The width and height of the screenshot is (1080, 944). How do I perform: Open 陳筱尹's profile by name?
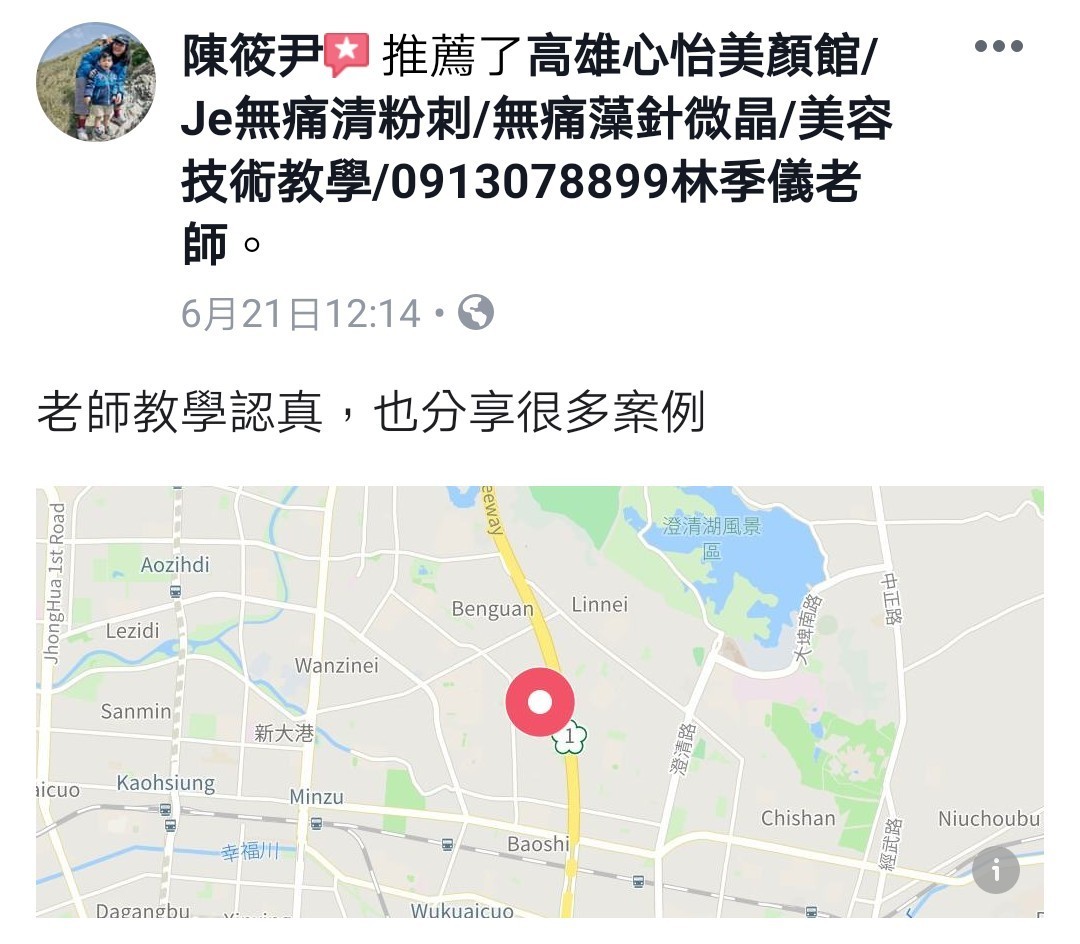pos(252,57)
